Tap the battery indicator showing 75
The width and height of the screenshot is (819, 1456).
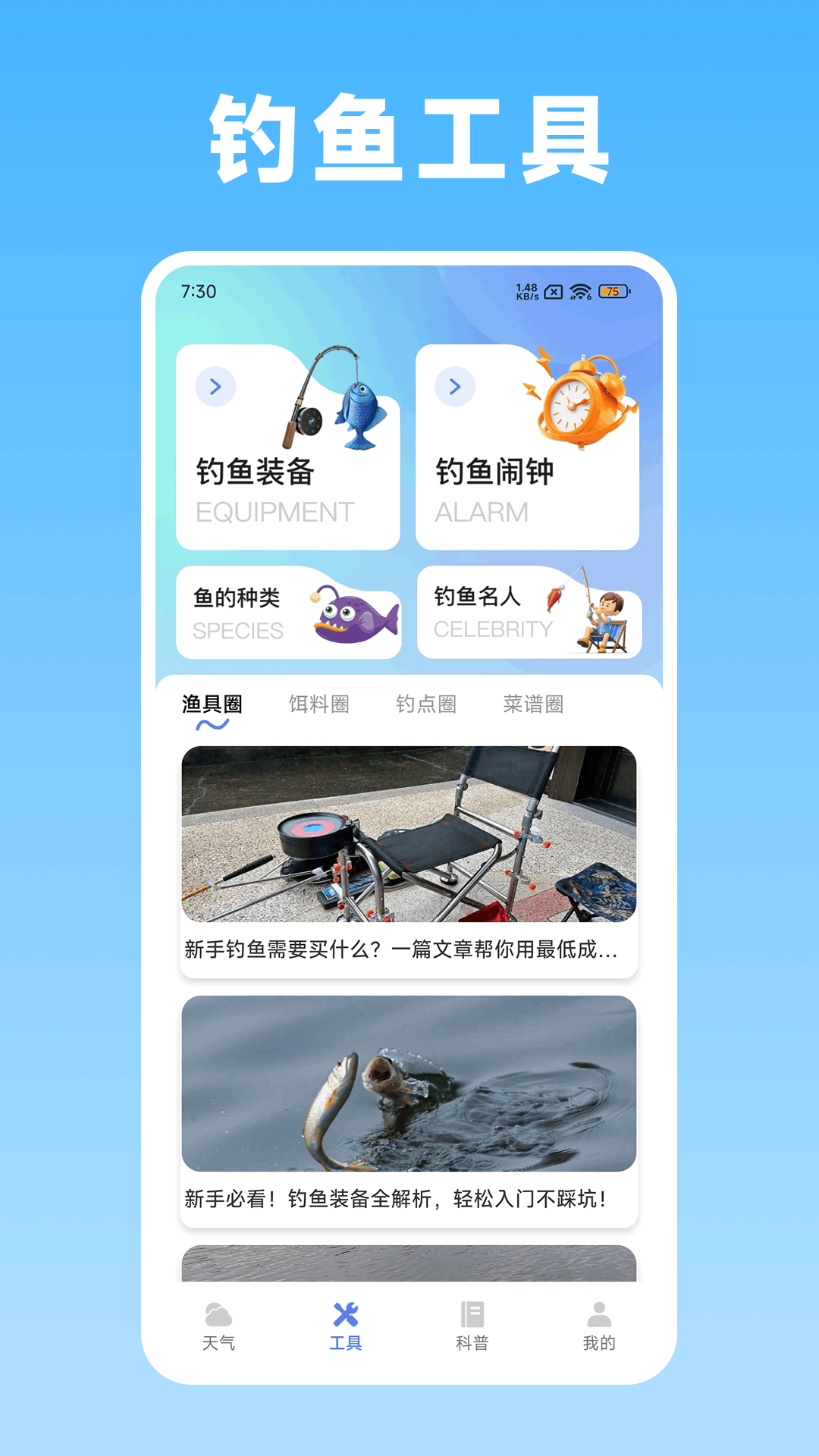pos(611,291)
